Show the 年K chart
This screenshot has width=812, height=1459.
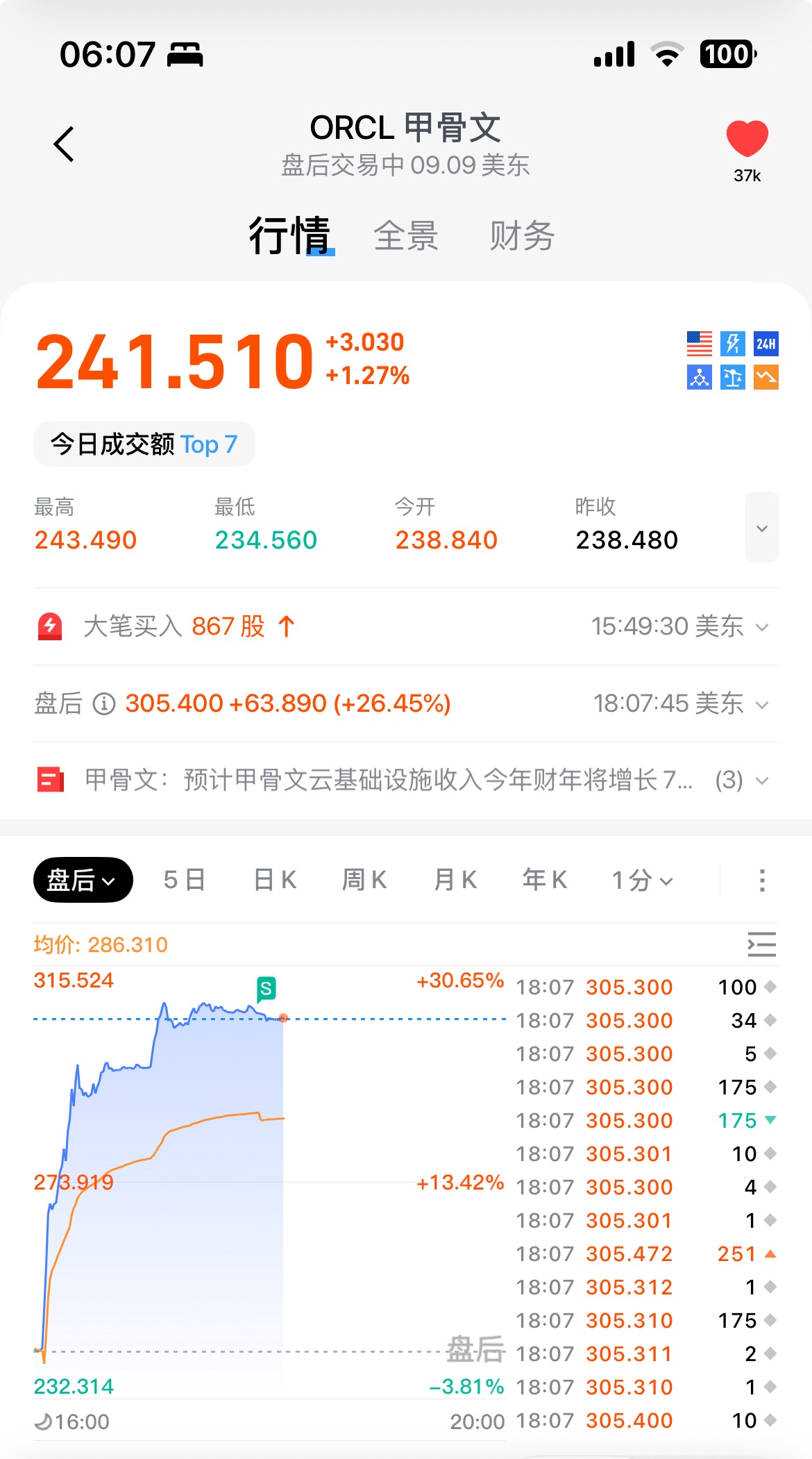coord(545,881)
